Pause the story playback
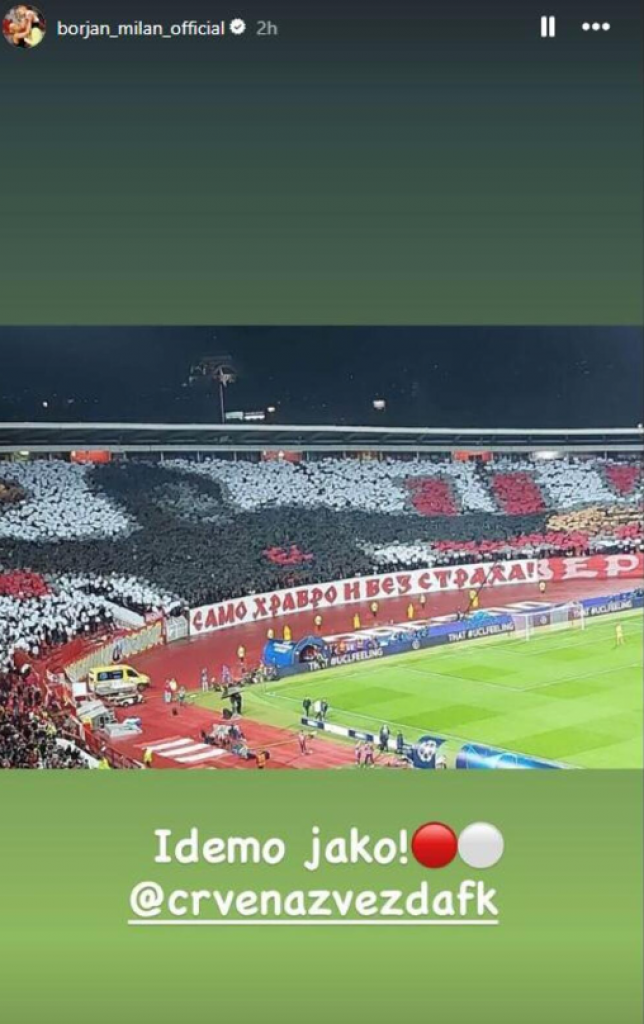Image resolution: width=644 pixels, height=1024 pixels. pyautogui.click(x=547, y=27)
